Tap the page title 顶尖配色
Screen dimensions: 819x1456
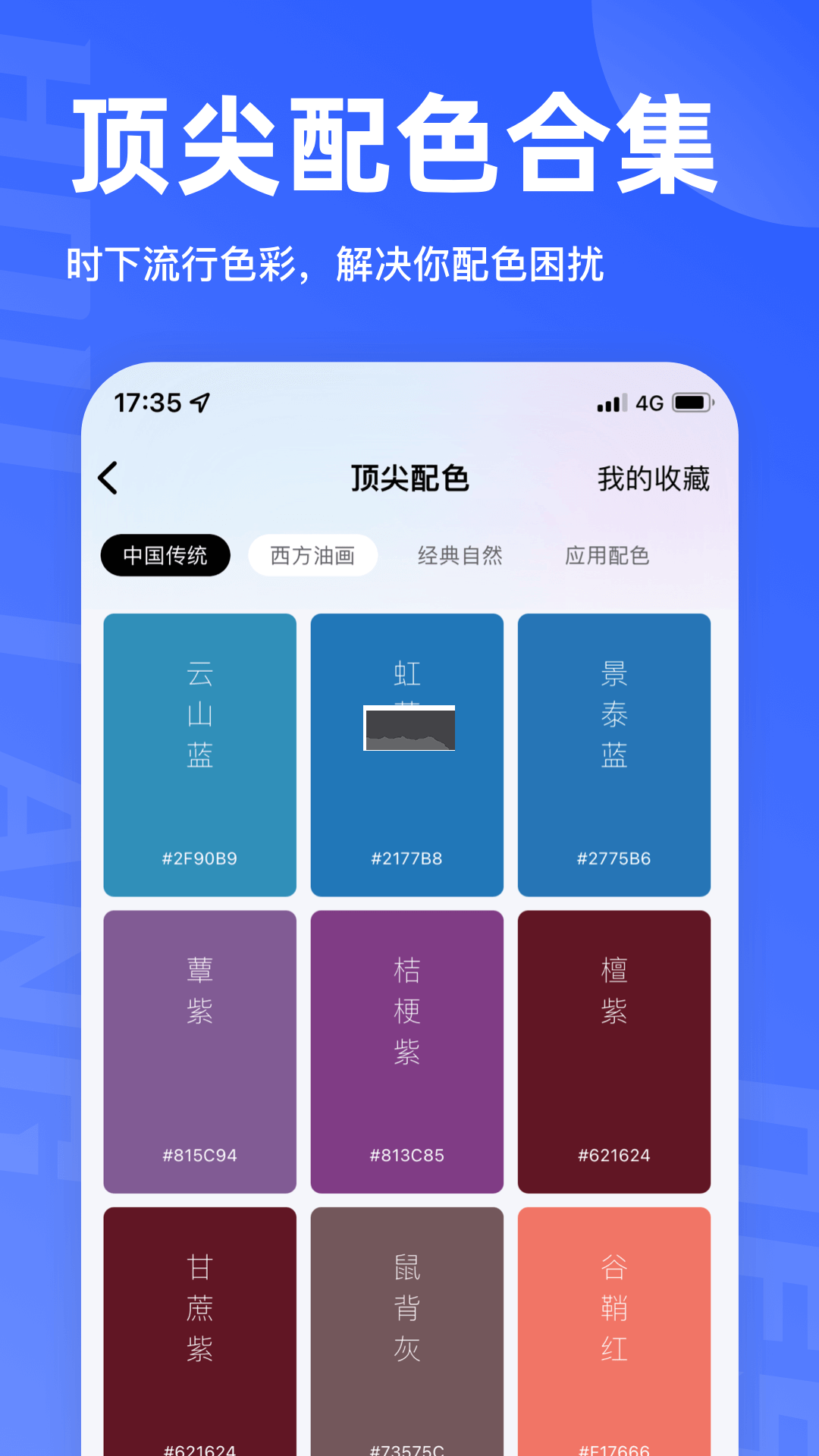click(x=409, y=478)
